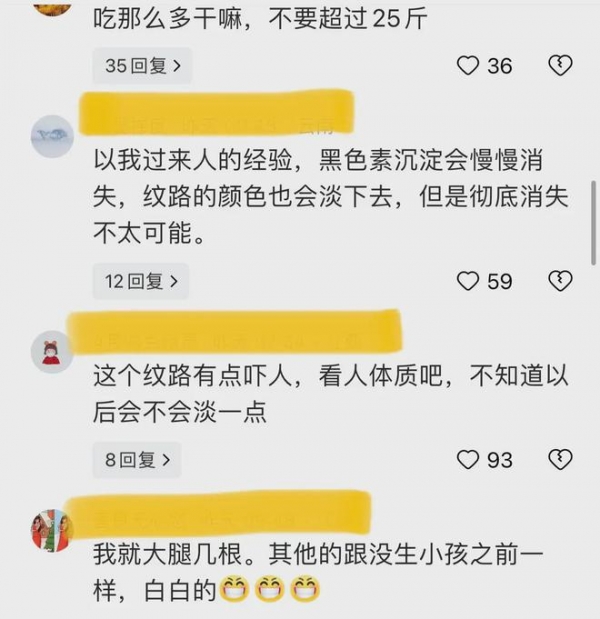Dislike the 黑色素沉淀 comment
Screen dimensions: 600x619
point(560,282)
